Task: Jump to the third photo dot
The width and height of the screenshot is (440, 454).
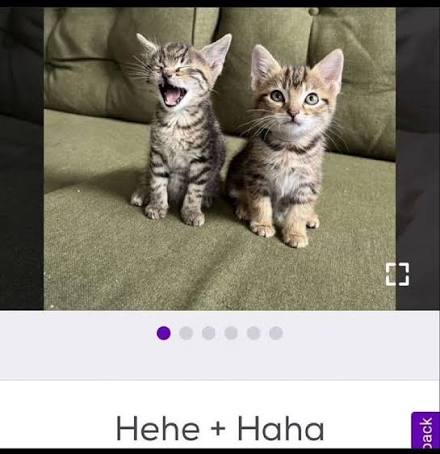Action: click(209, 333)
